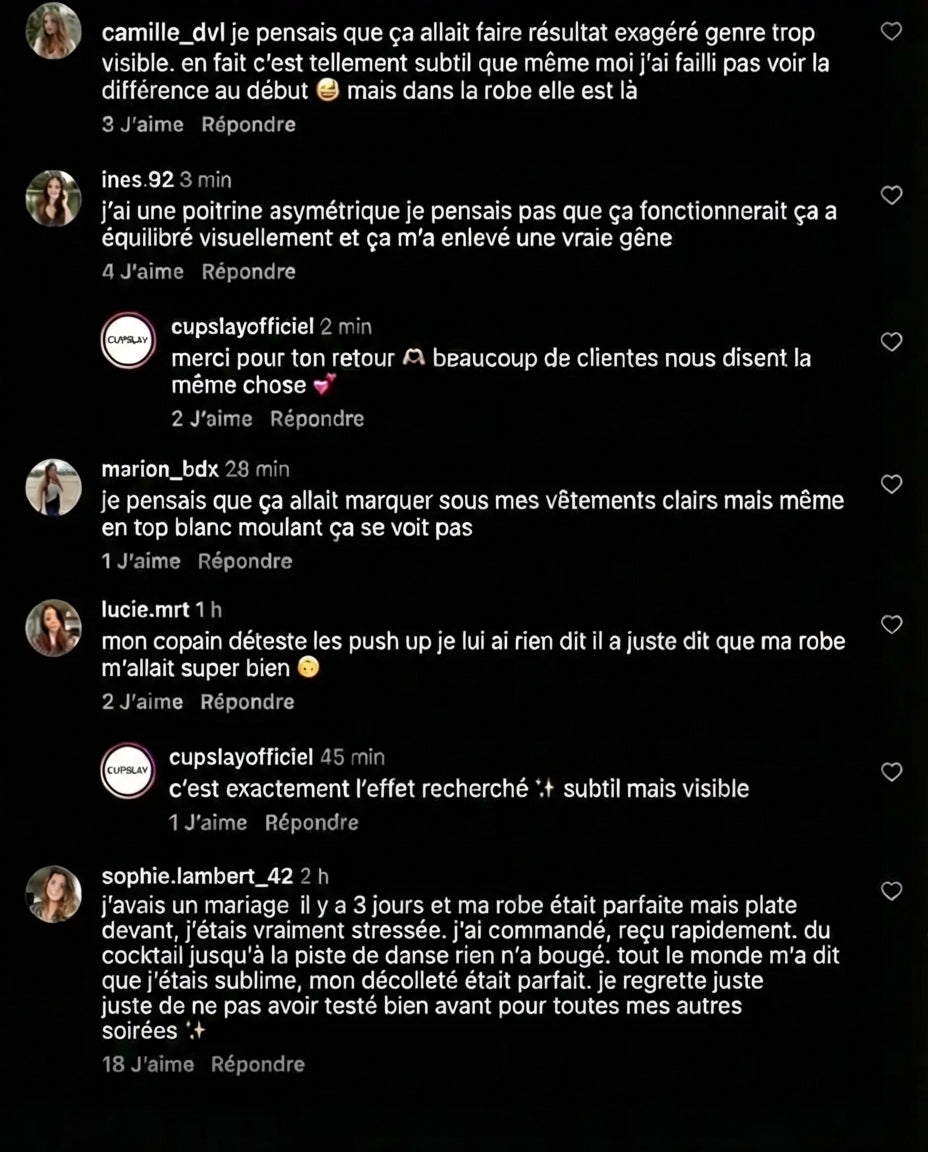Reply to marion_bdx's comment
This screenshot has width=928, height=1152.
tap(245, 562)
